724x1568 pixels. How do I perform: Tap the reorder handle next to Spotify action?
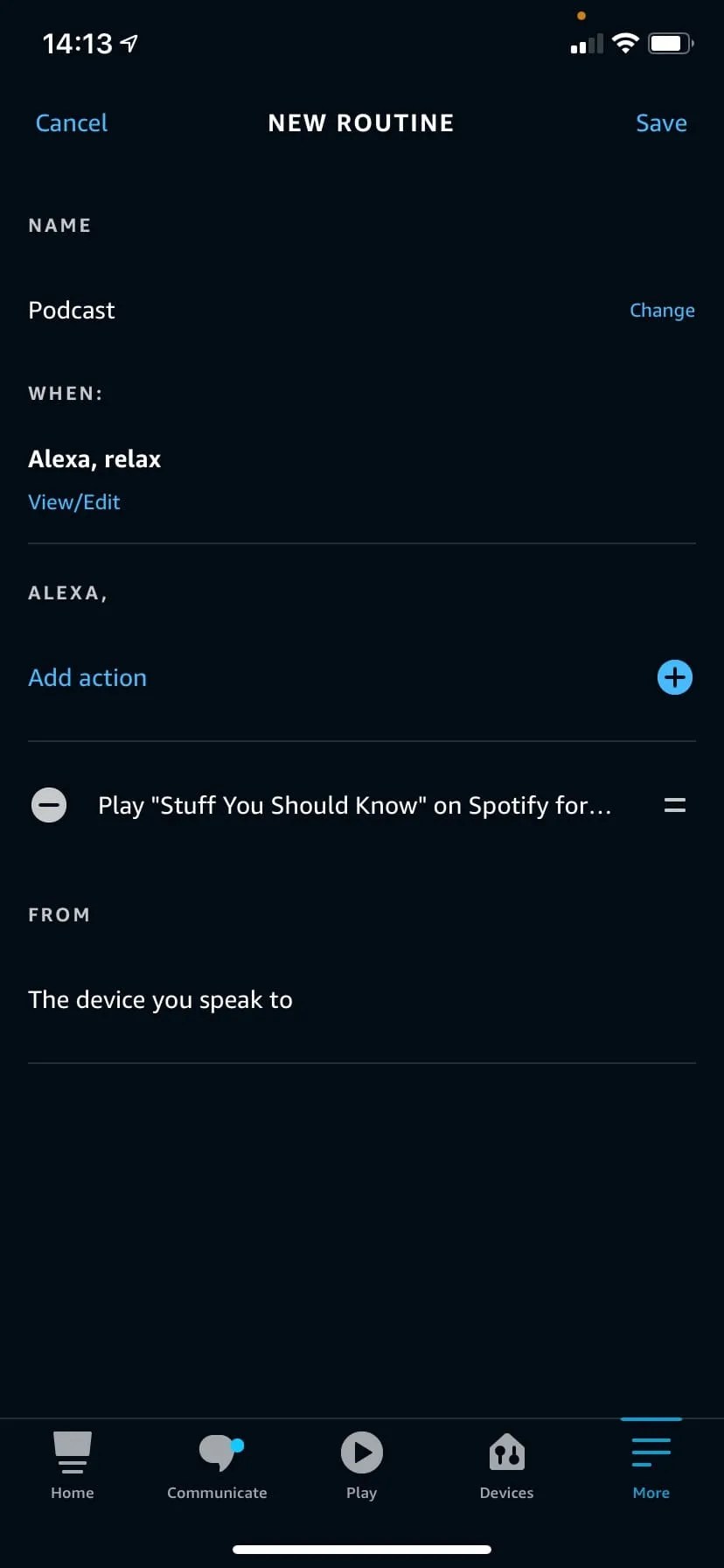674,804
